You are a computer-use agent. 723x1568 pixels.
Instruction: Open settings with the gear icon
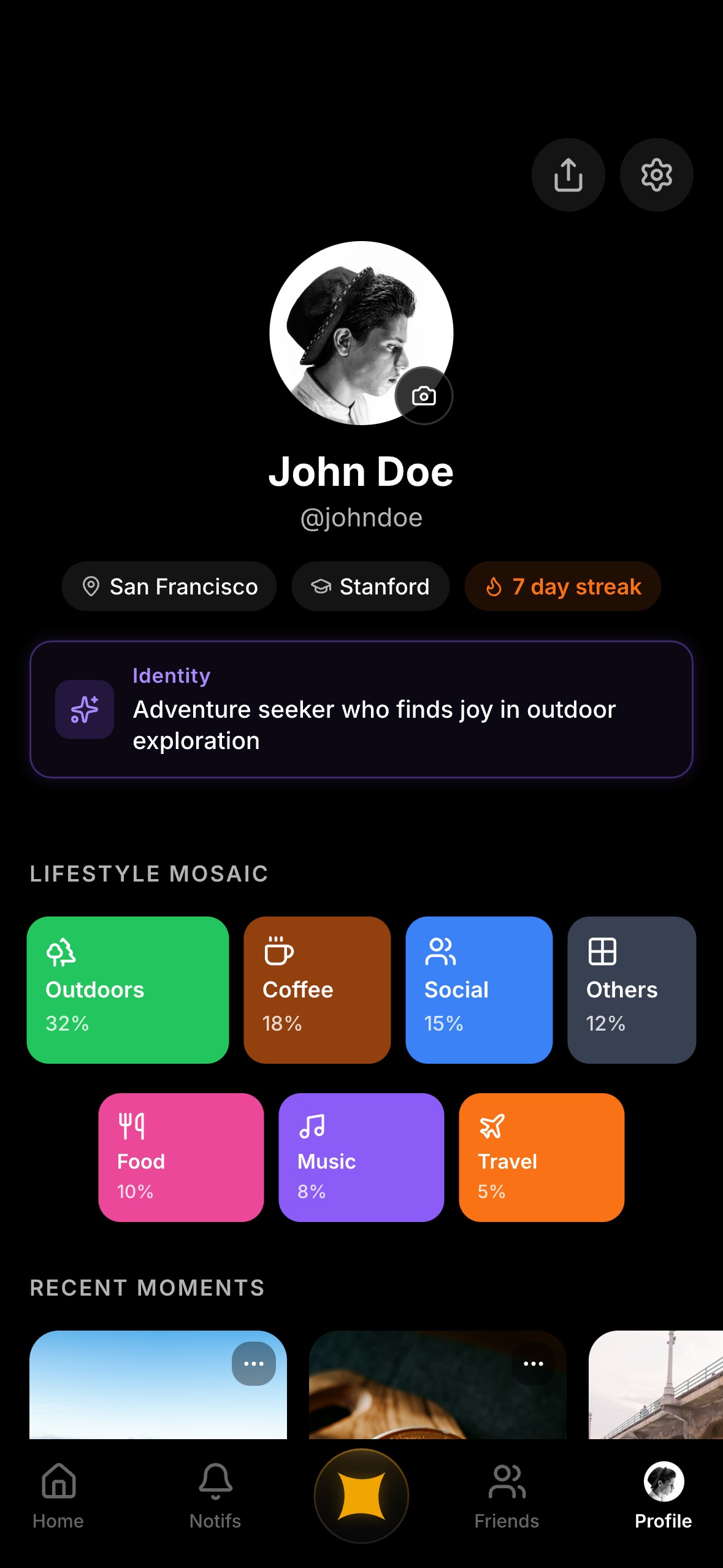pos(656,175)
